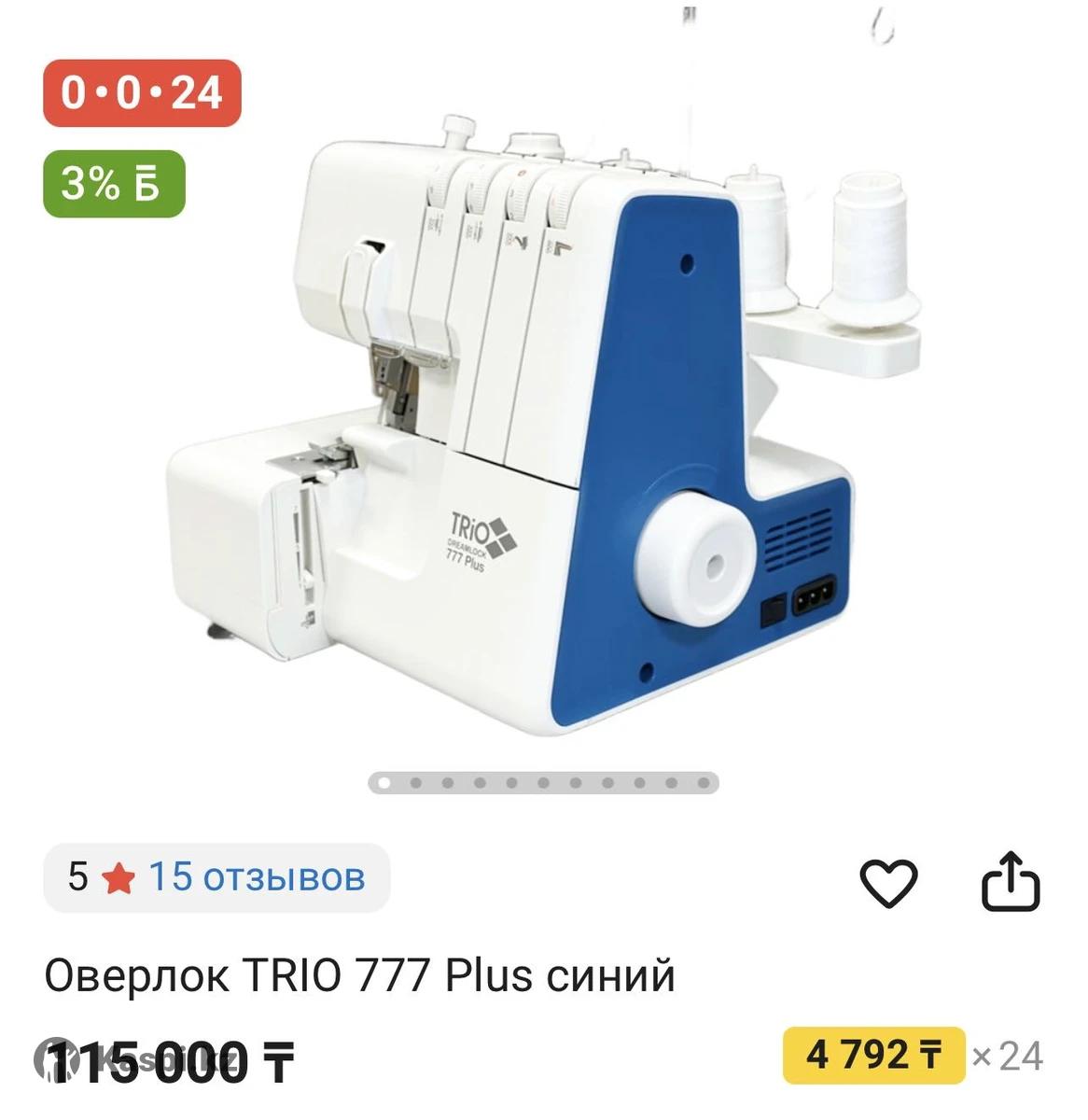Open the 15 отзывов reviews
Image resolution: width=1088 pixels, height=1120 pixels.
tap(256, 877)
